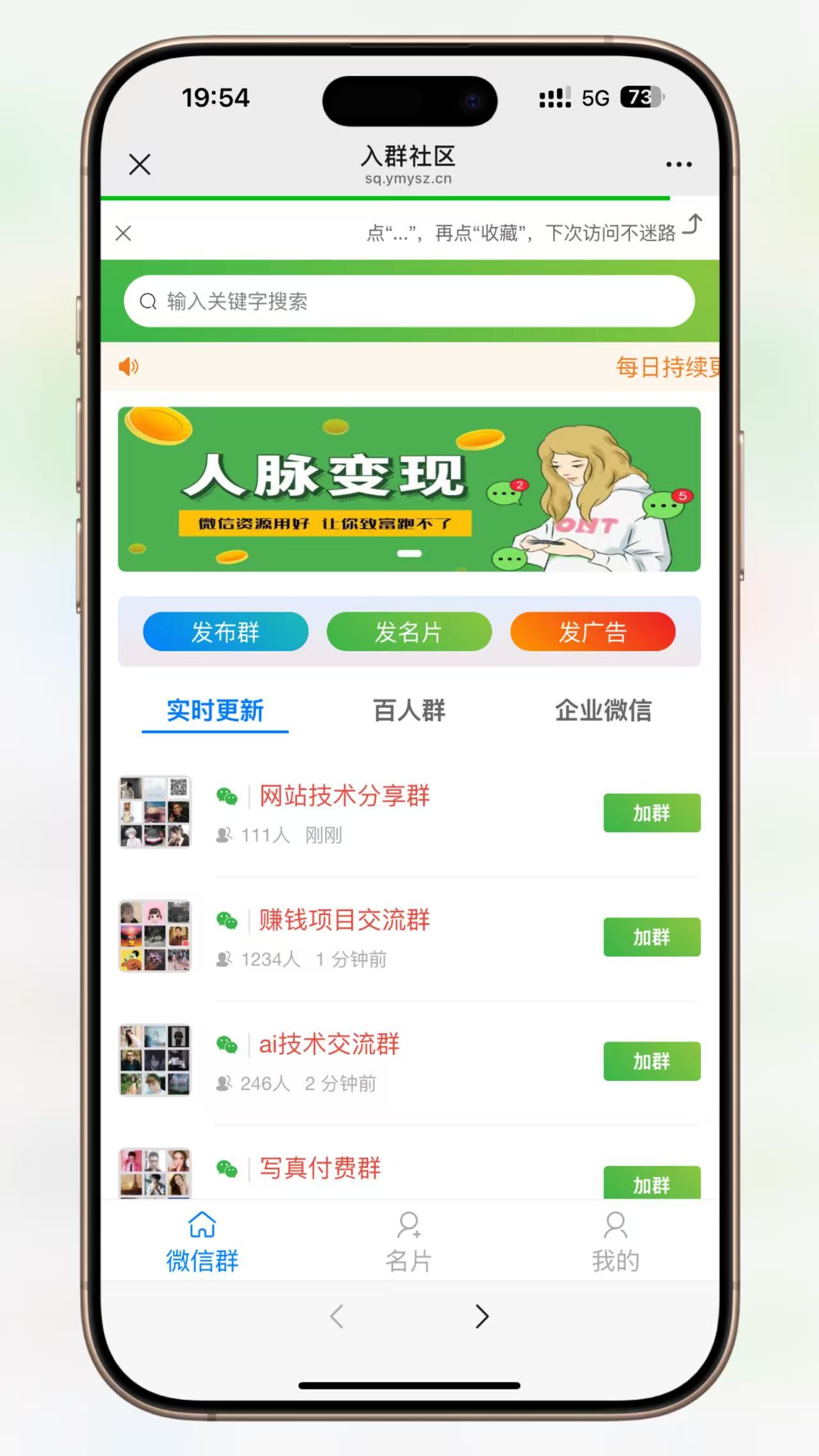Tap 加群 next to 赚钱项目交流群
The height and width of the screenshot is (1456, 819).
(652, 937)
